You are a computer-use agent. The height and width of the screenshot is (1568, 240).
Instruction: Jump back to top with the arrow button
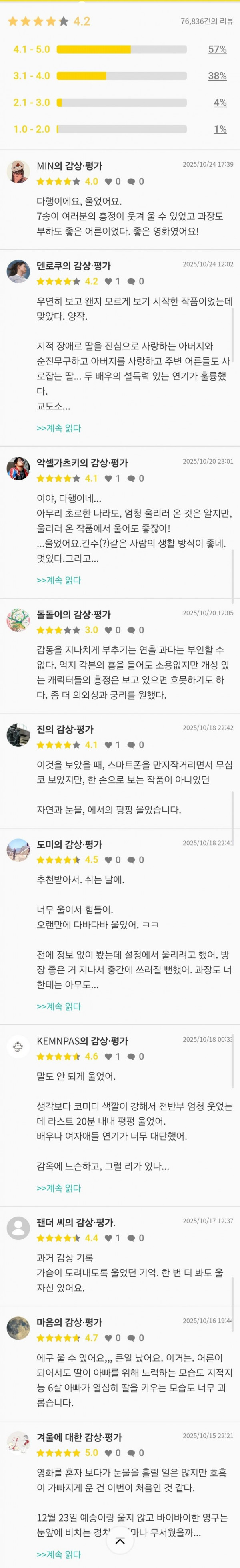tap(120, 1540)
